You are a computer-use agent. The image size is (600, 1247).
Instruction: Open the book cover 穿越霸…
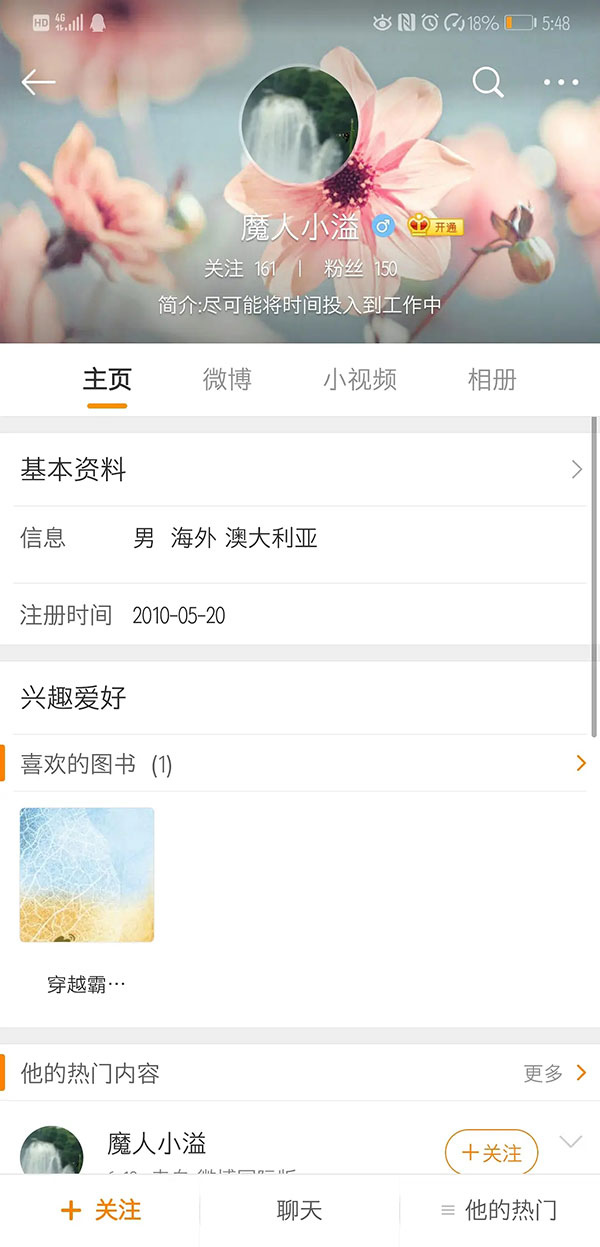point(87,875)
